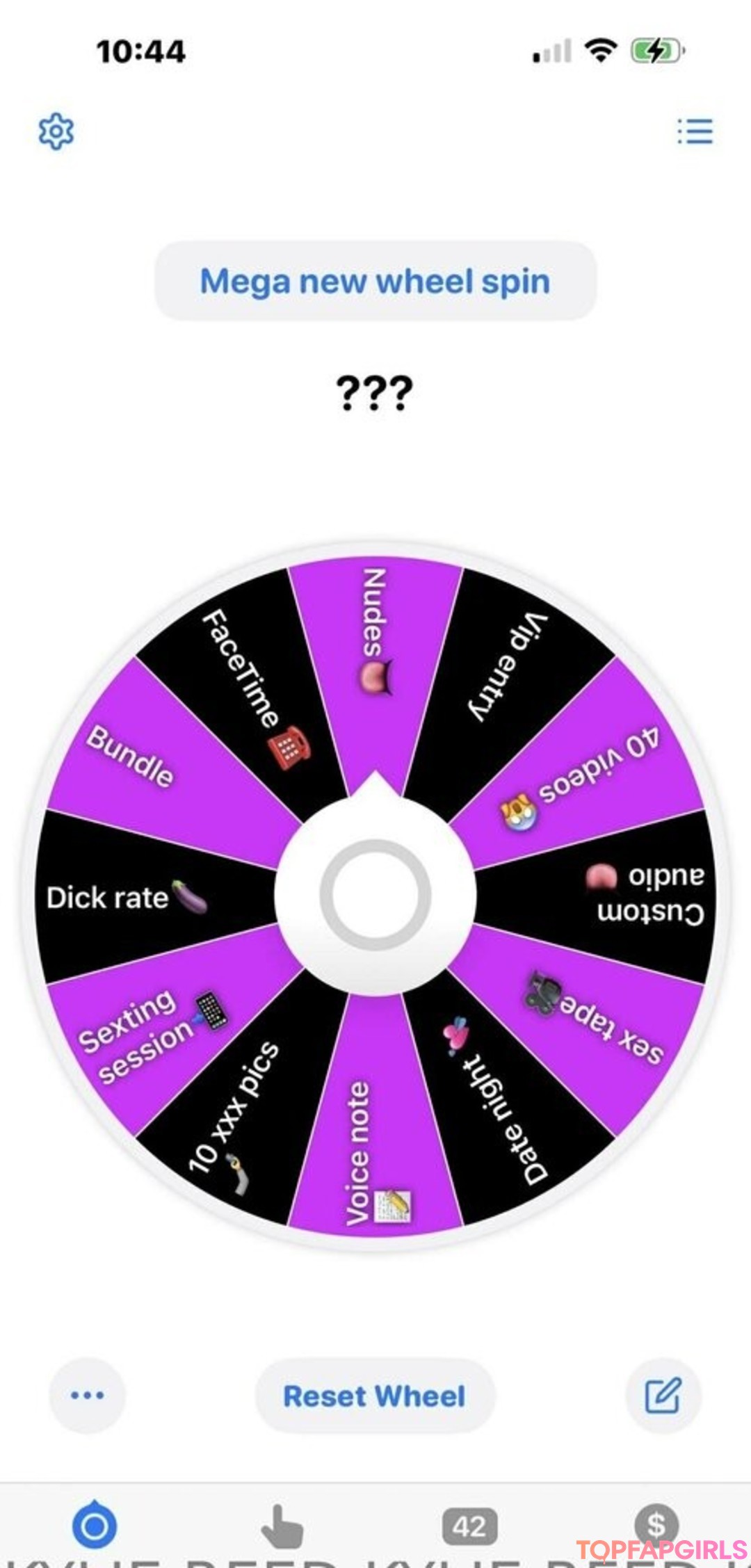The height and width of the screenshot is (1568, 751).
Task: Switch to the number 42 tab
Action: click(x=469, y=1526)
